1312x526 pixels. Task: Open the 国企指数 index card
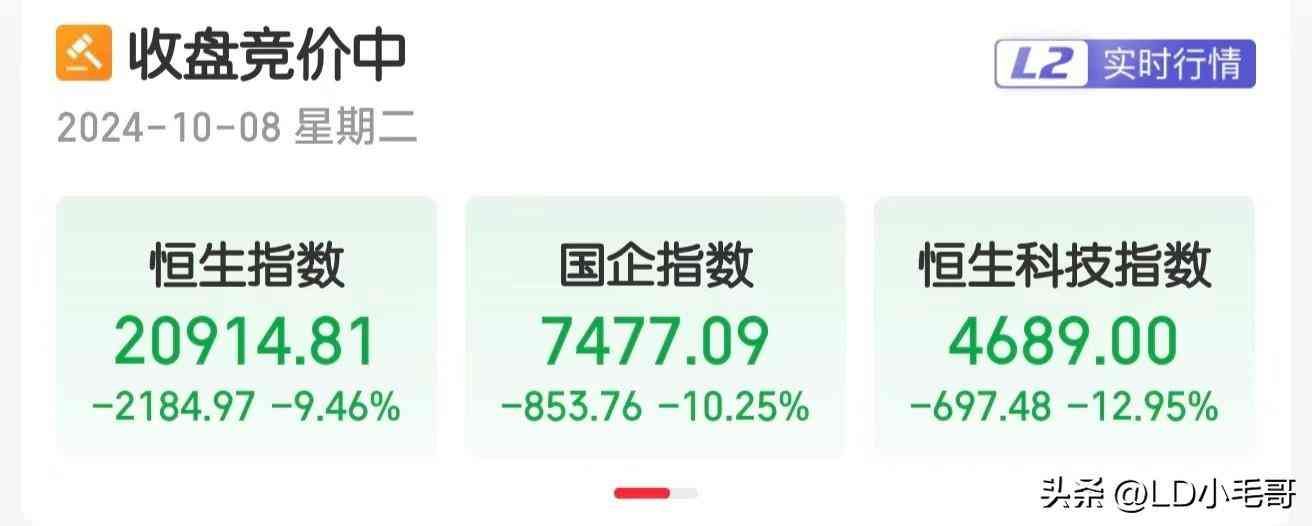655,328
